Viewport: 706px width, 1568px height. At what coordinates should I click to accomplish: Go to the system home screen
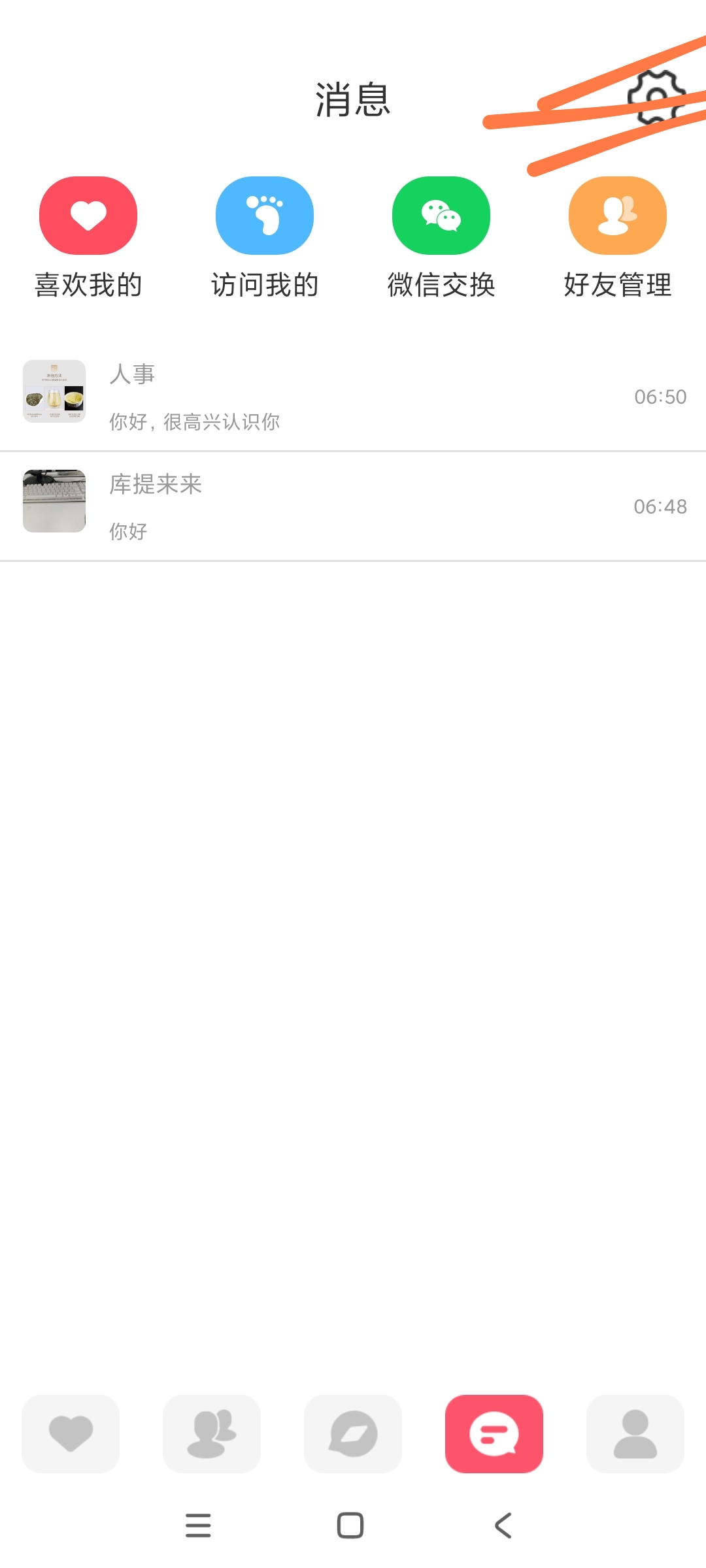[x=350, y=1526]
